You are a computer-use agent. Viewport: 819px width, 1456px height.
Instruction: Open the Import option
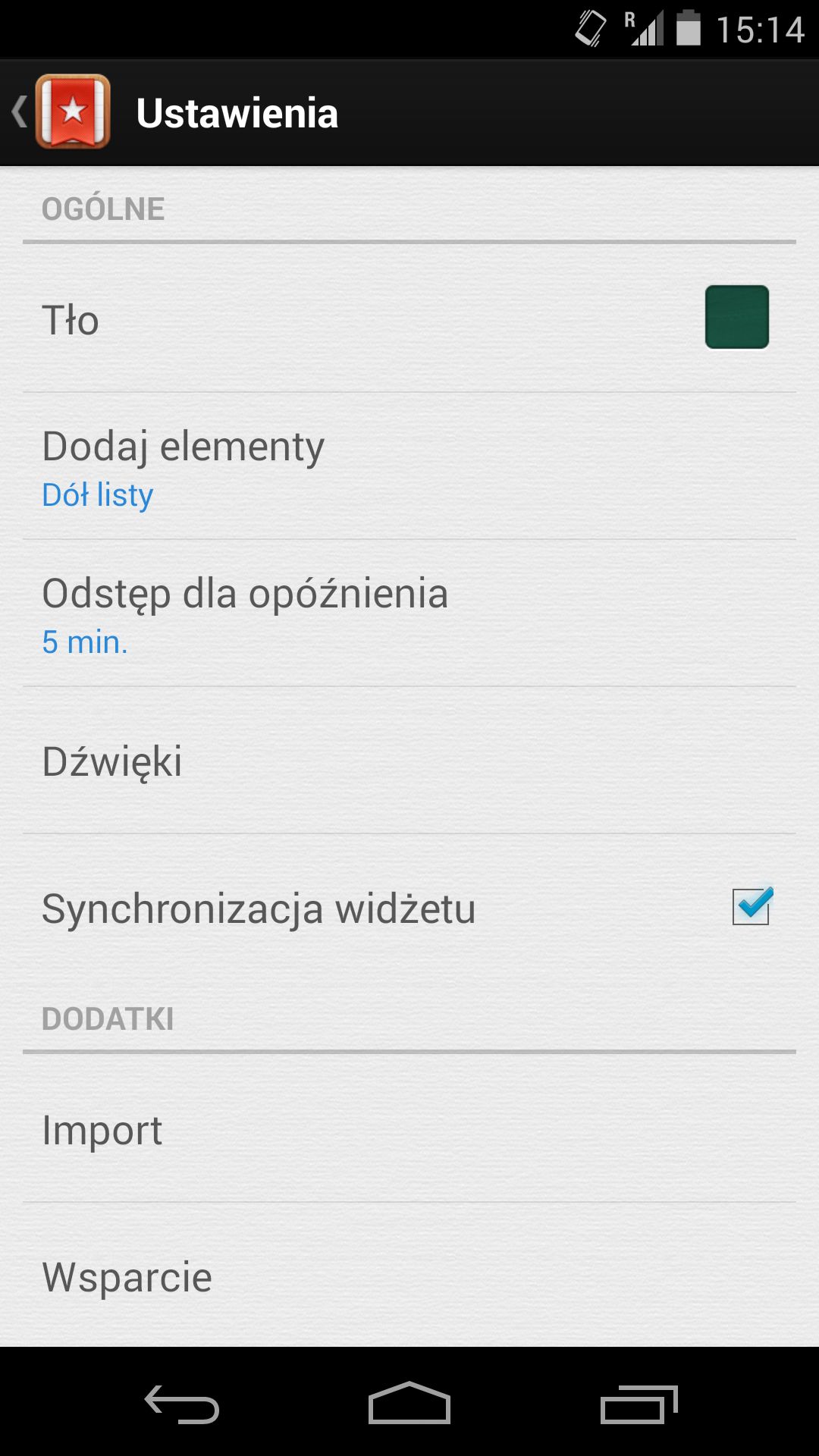tap(409, 1129)
